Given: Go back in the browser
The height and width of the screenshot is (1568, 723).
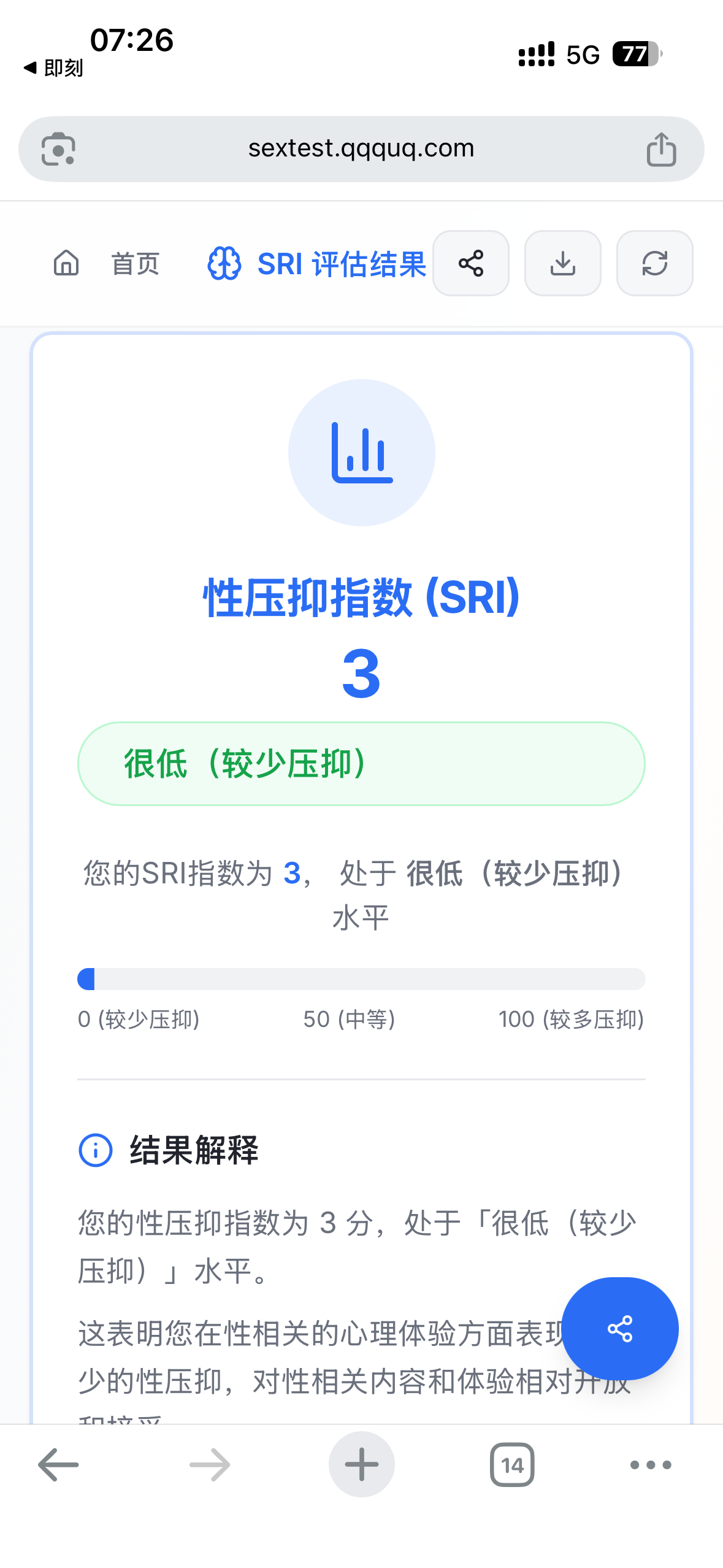Looking at the screenshot, I should tap(58, 1465).
